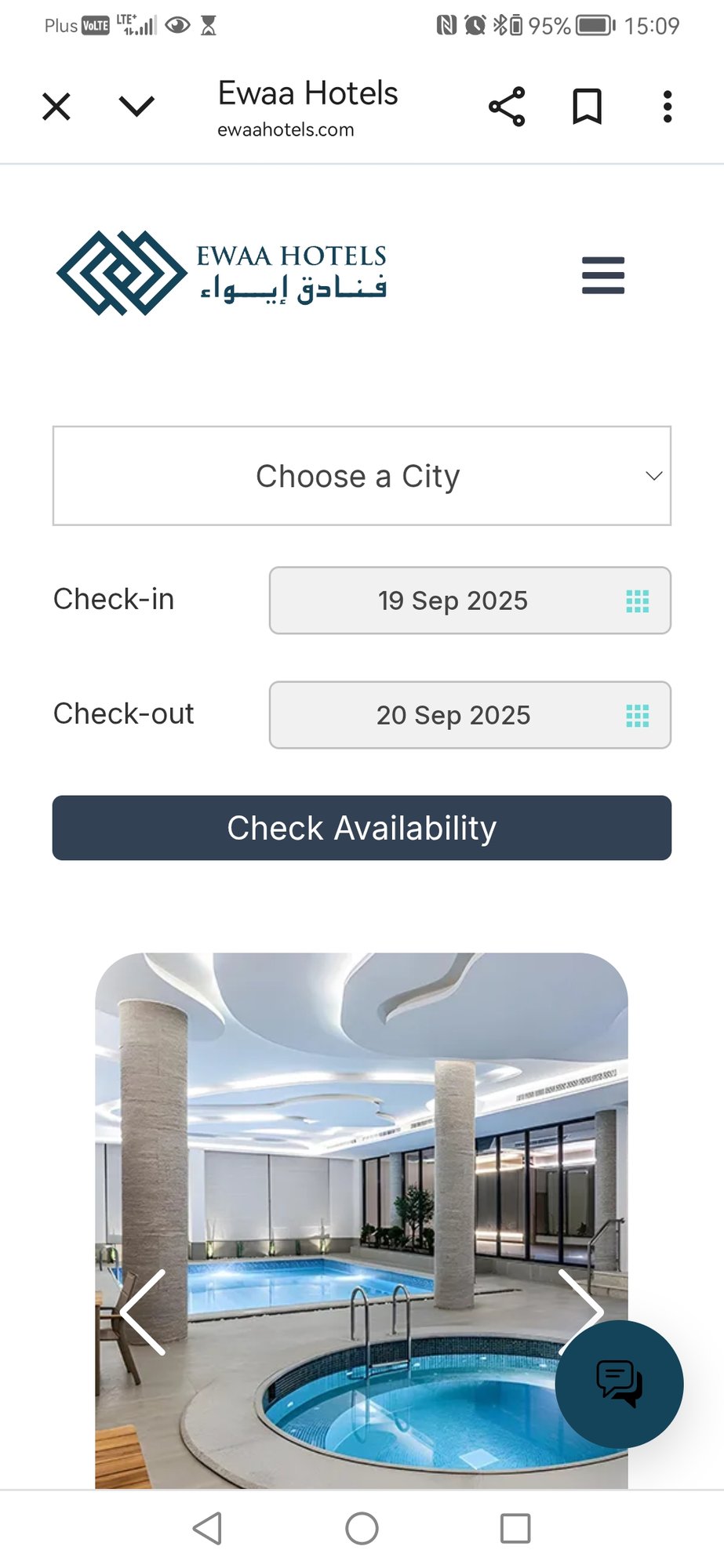Pick a check-out date
724x1568 pixels.
[x=469, y=715]
